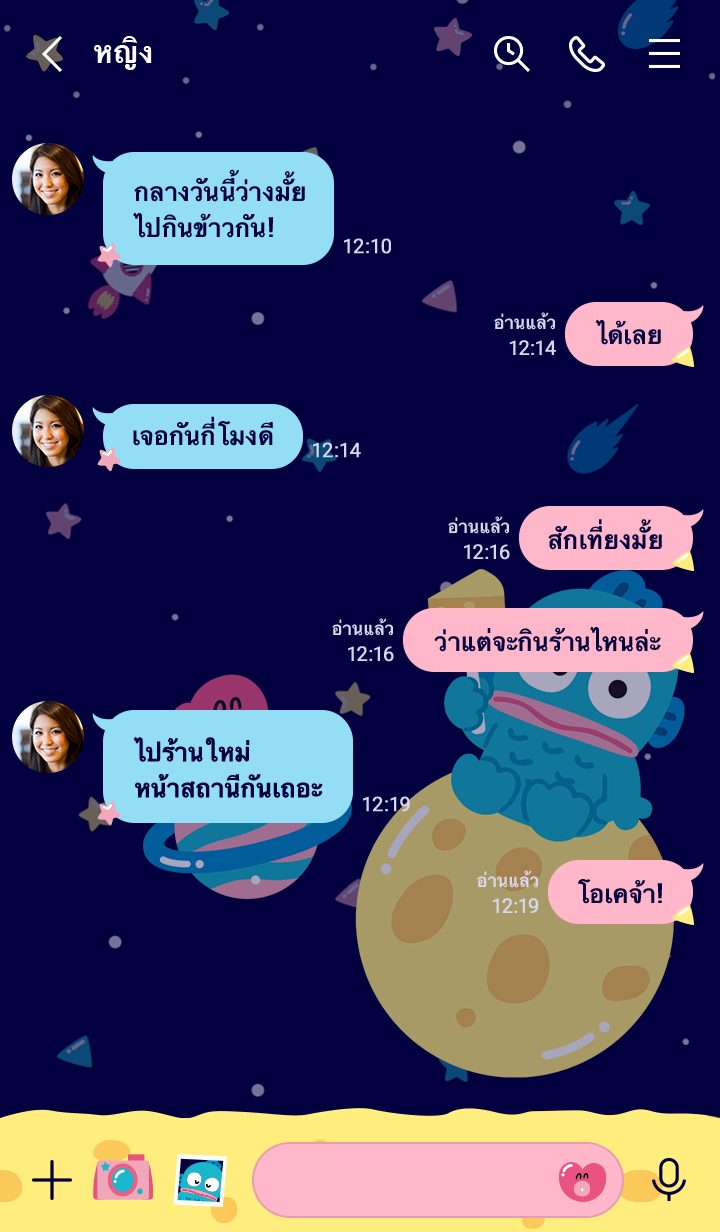
Task: Start a voice call with หญิง
Action: tap(587, 54)
